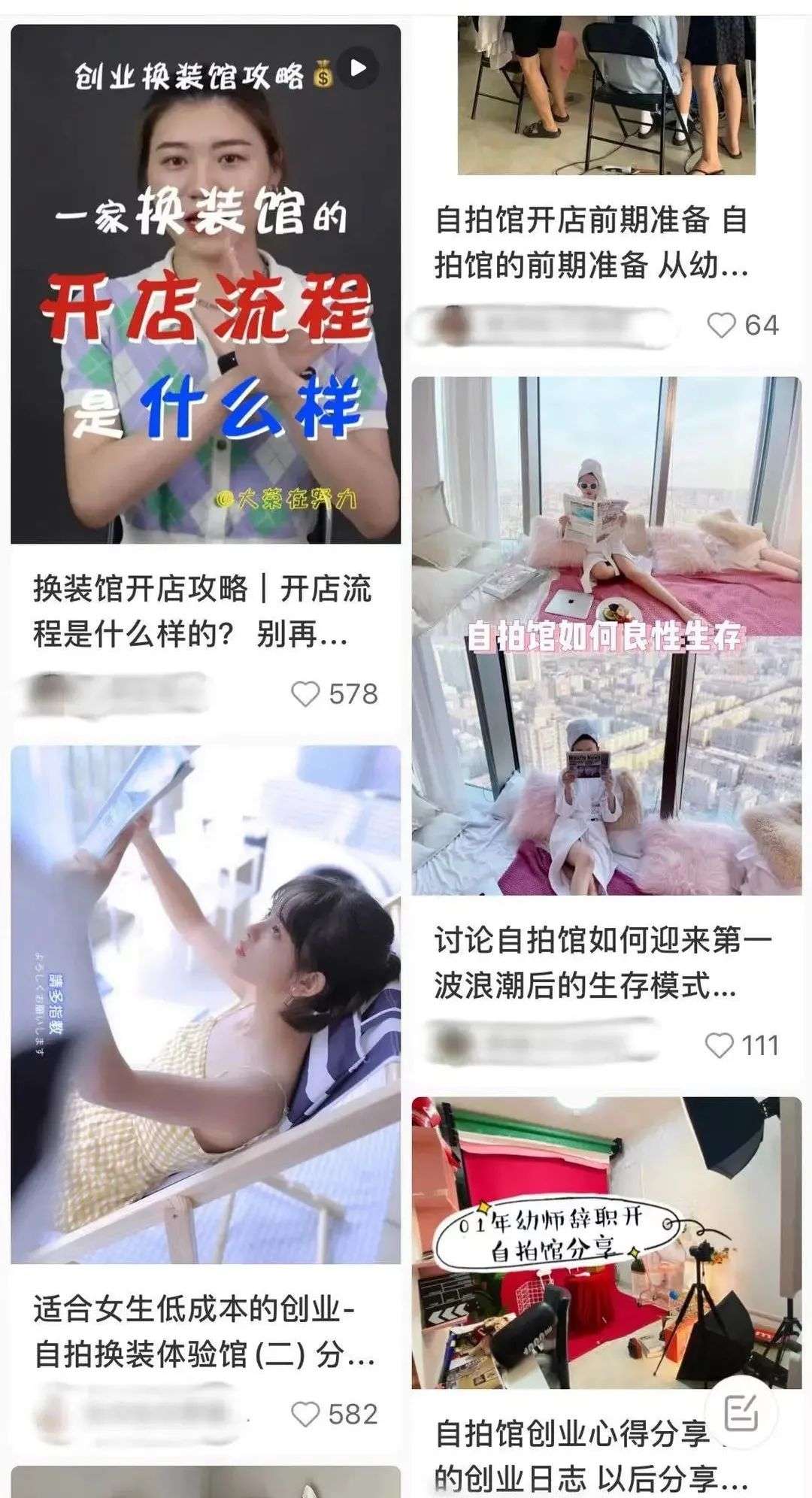Like the 换装馆开店攻略 post with 578 likes

click(x=306, y=694)
